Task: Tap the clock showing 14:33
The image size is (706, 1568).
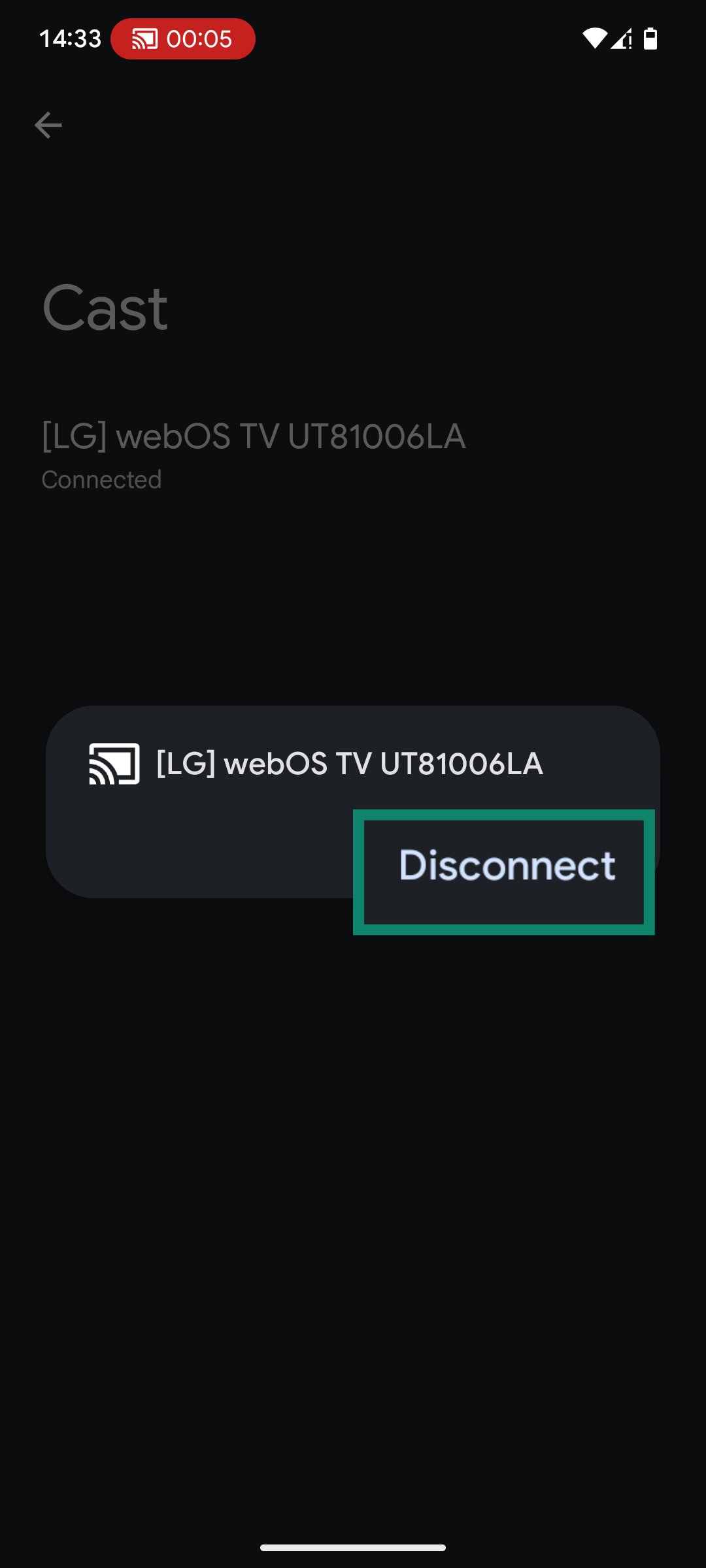Action: pyautogui.click(x=70, y=38)
